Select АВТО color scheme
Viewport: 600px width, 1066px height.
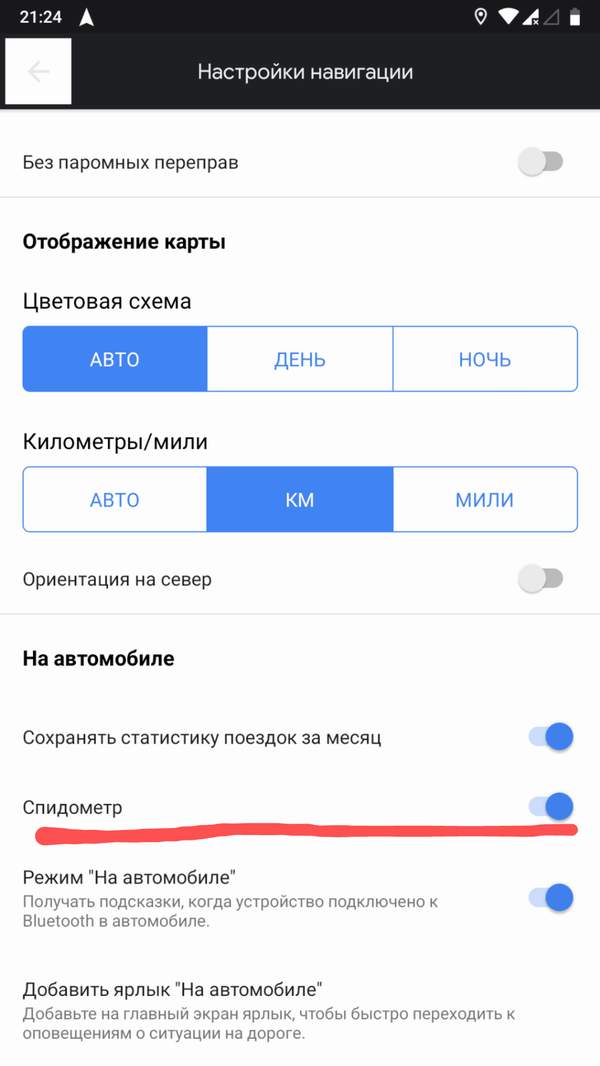click(115, 359)
